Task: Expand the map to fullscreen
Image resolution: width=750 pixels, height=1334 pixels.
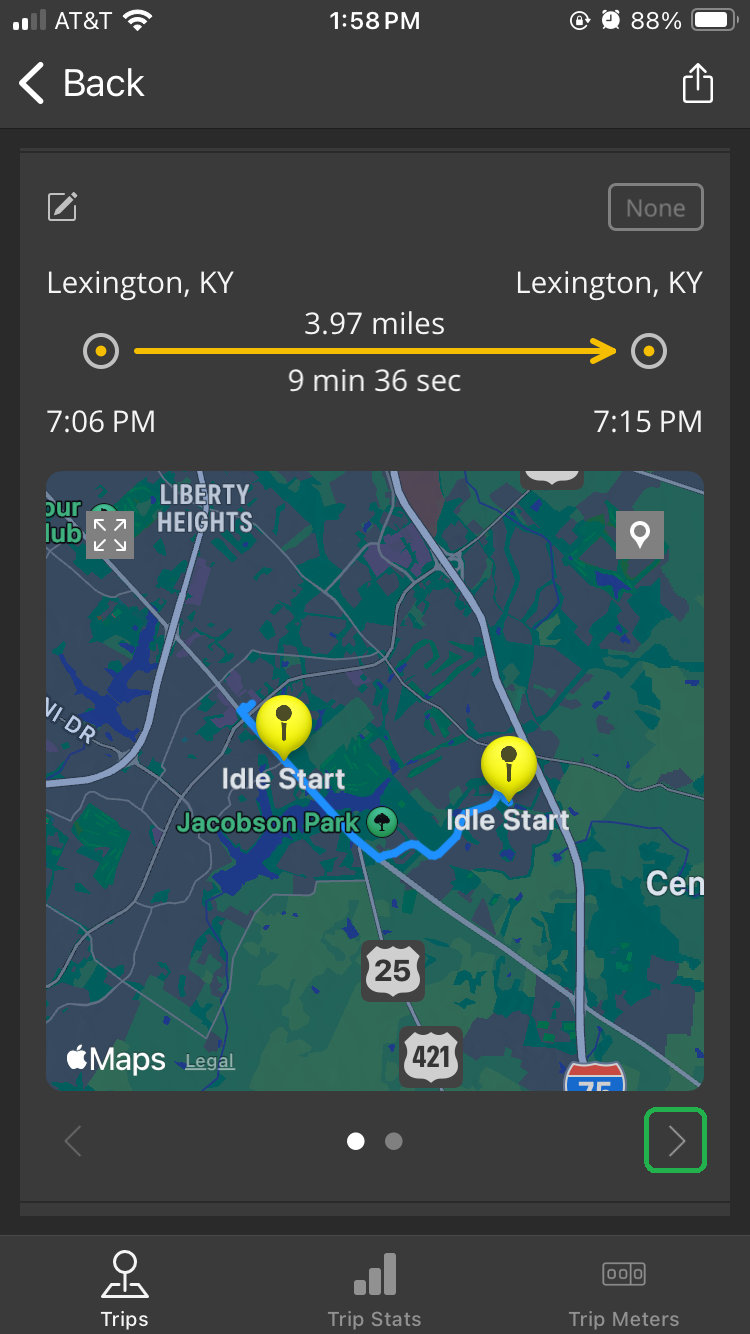Action: pos(109,535)
